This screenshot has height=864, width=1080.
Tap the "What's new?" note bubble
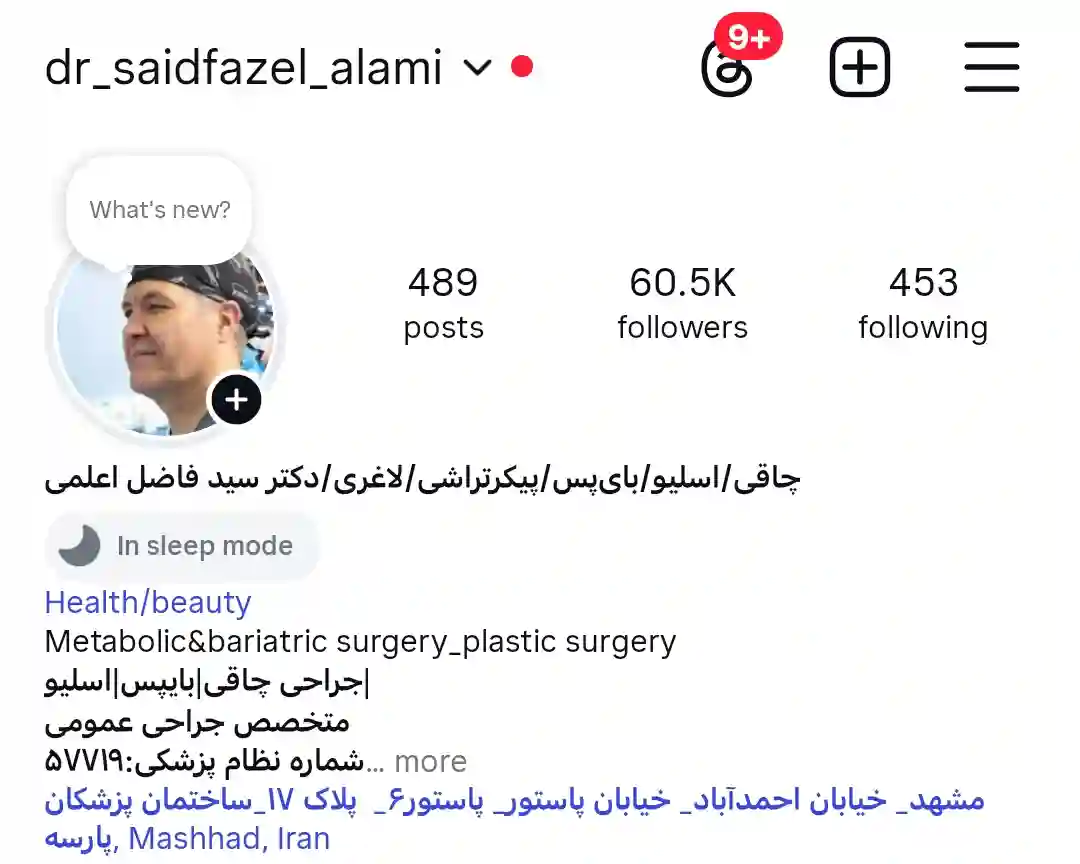coord(160,210)
